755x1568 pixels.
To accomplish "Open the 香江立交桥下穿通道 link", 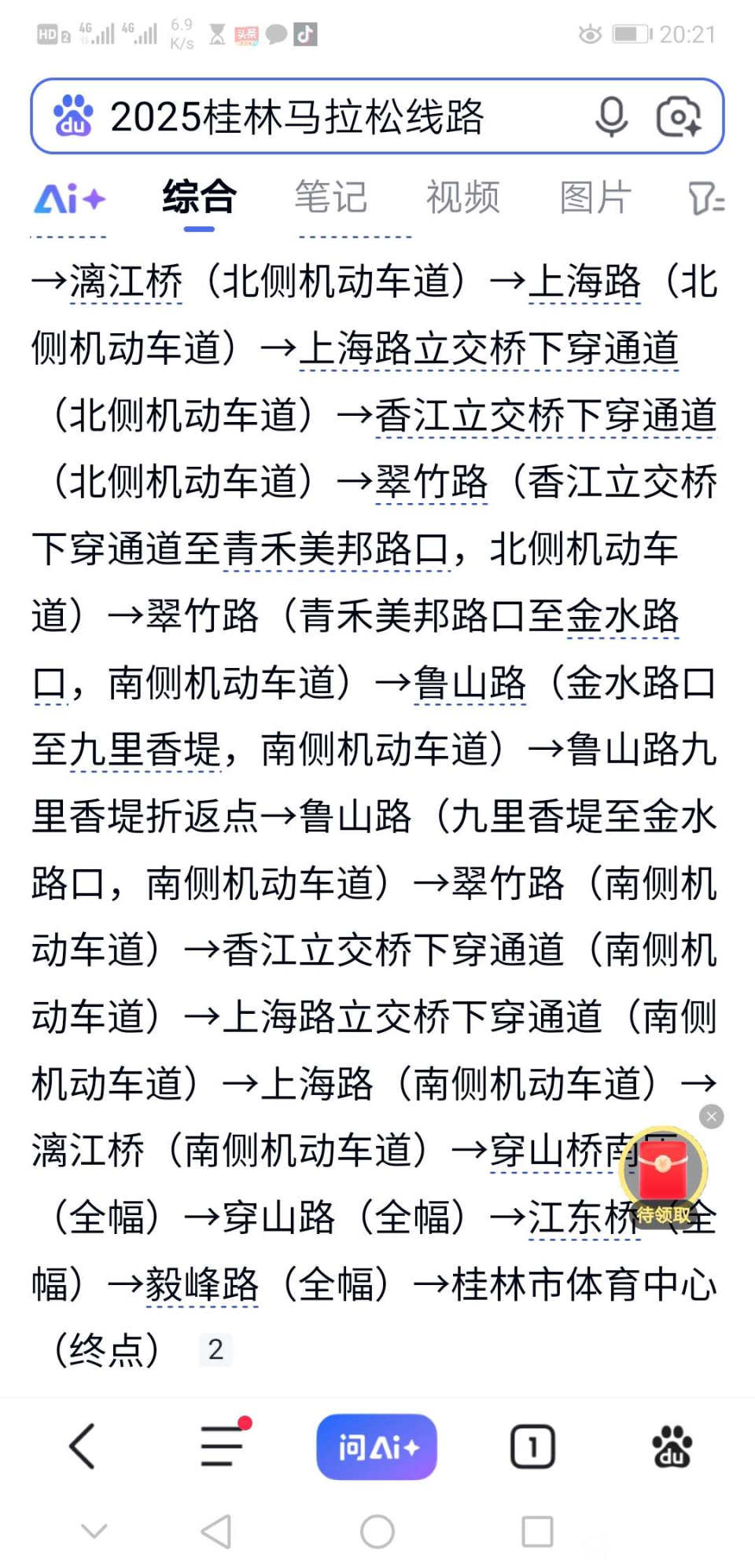I will pyautogui.click(x=545, y=416).
